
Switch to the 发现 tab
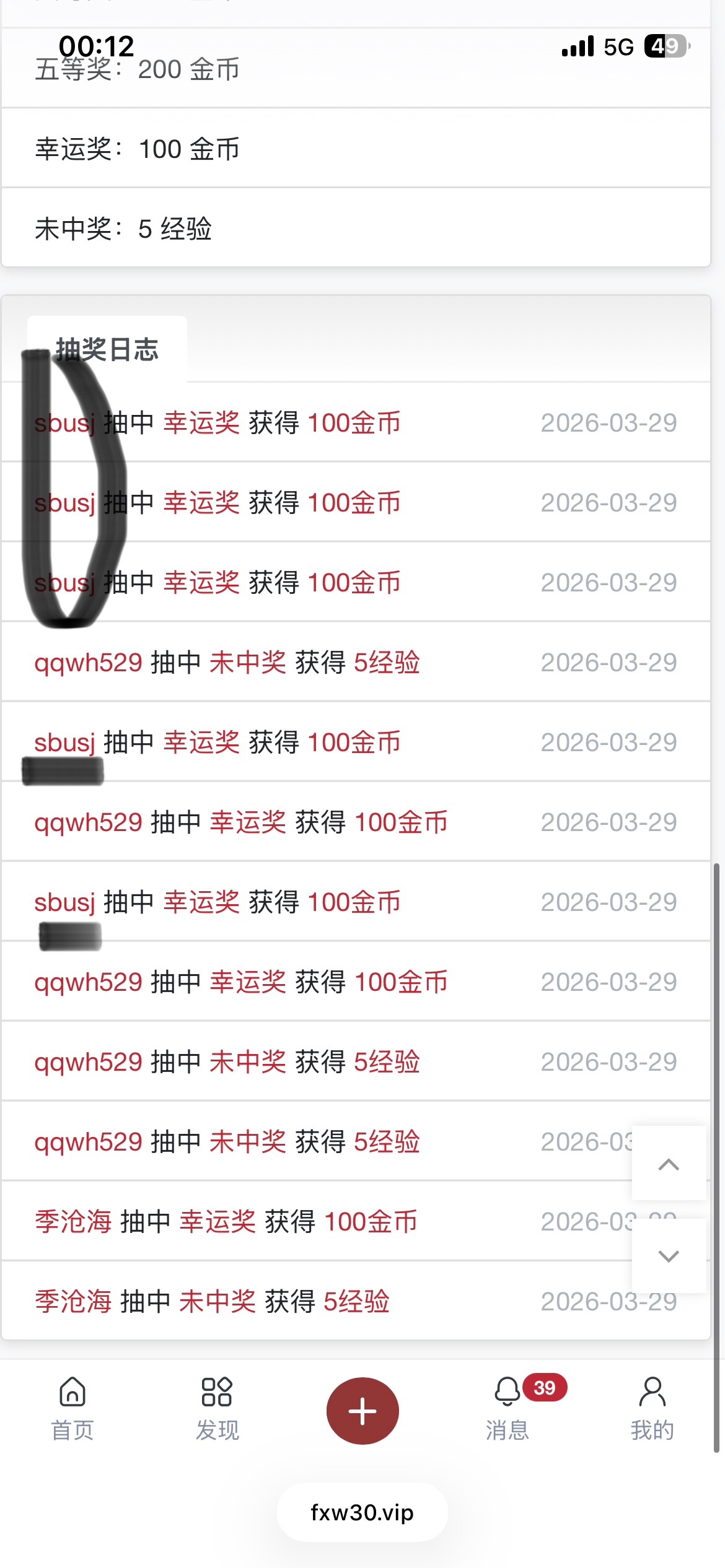tap(217, 1408)
